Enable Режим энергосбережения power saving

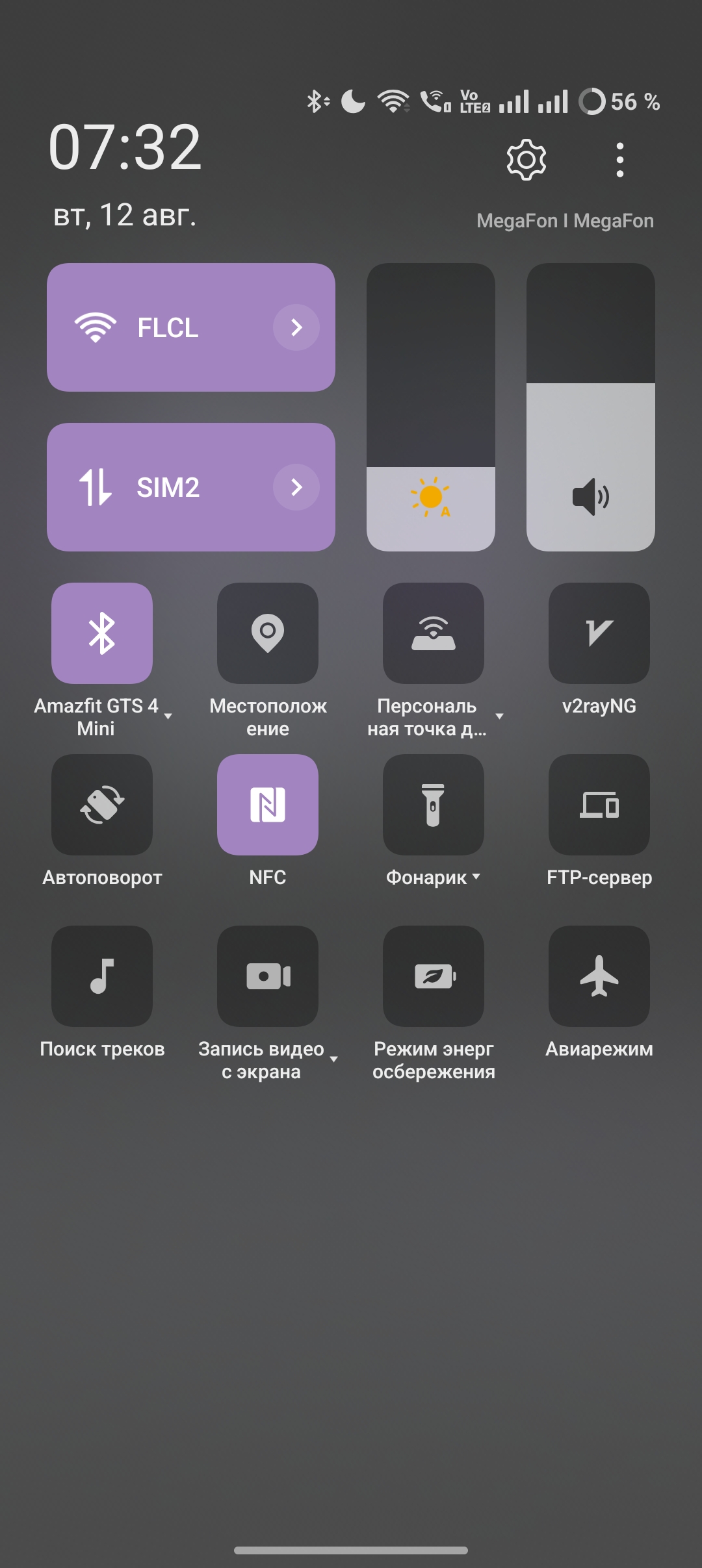tap(434, 976)
